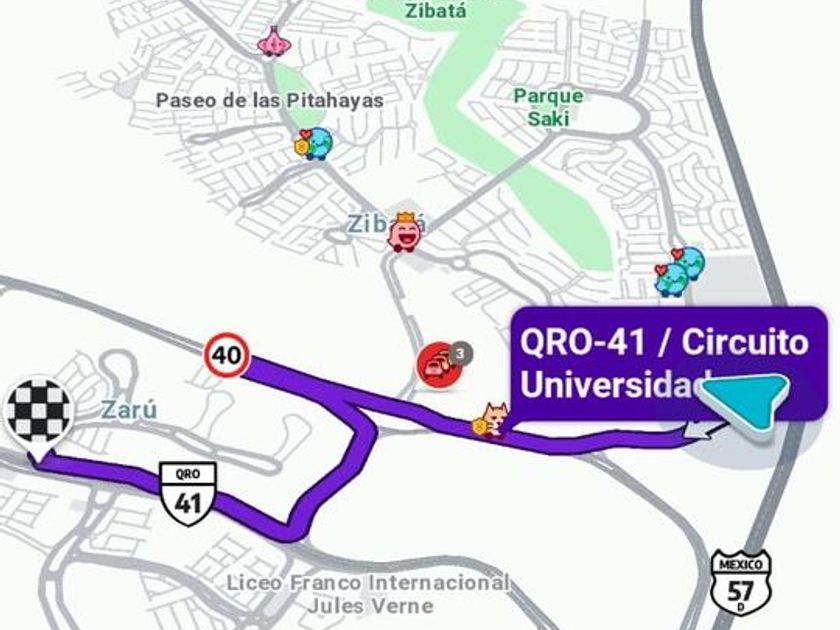The height and width of the screenshot is (630, 840).
Task: Open the Wazer near Paseo de las Pitahayas
Action: (315, 144)
